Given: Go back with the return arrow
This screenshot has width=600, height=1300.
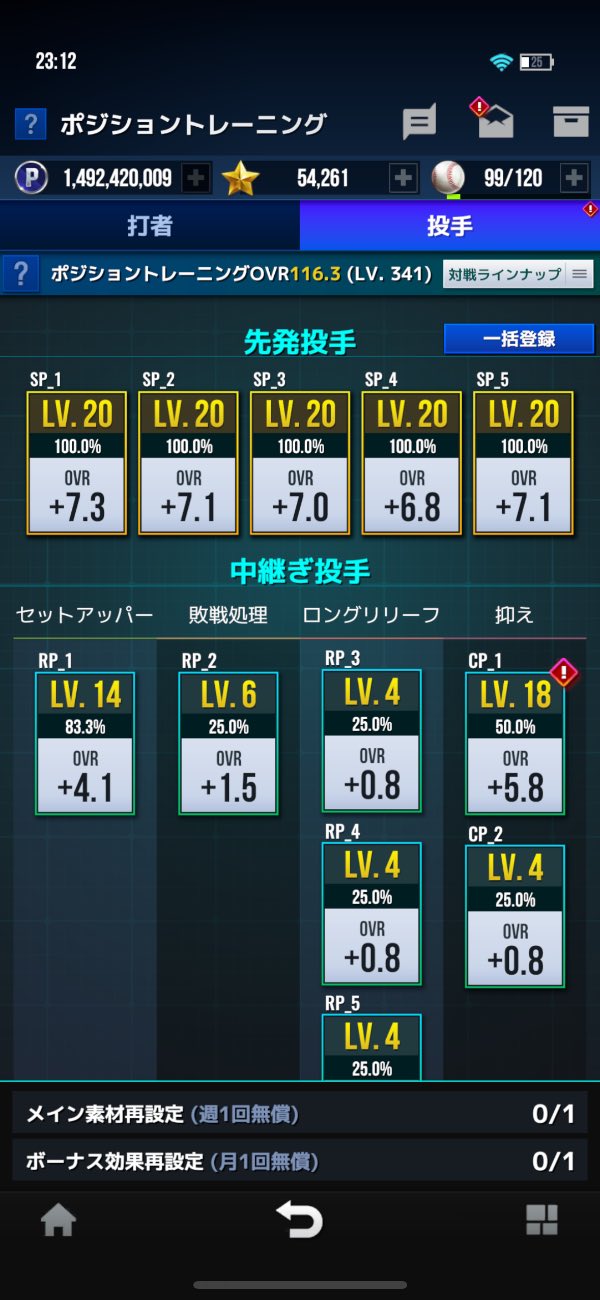Looking at the screenshot, I should (x=300, y=1220).
